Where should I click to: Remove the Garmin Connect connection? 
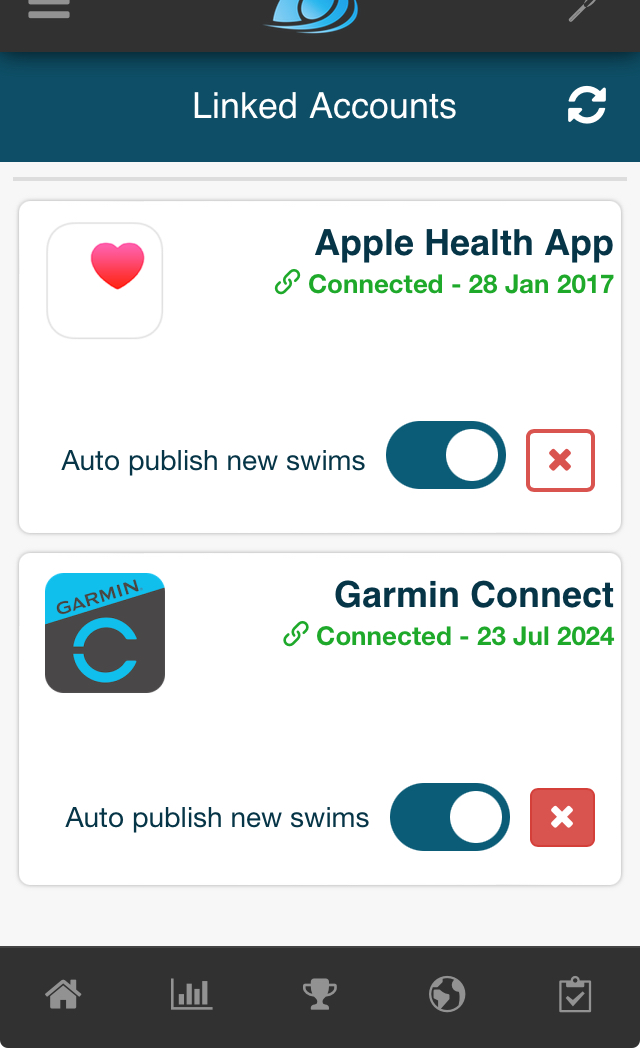[x=562, y=817]
